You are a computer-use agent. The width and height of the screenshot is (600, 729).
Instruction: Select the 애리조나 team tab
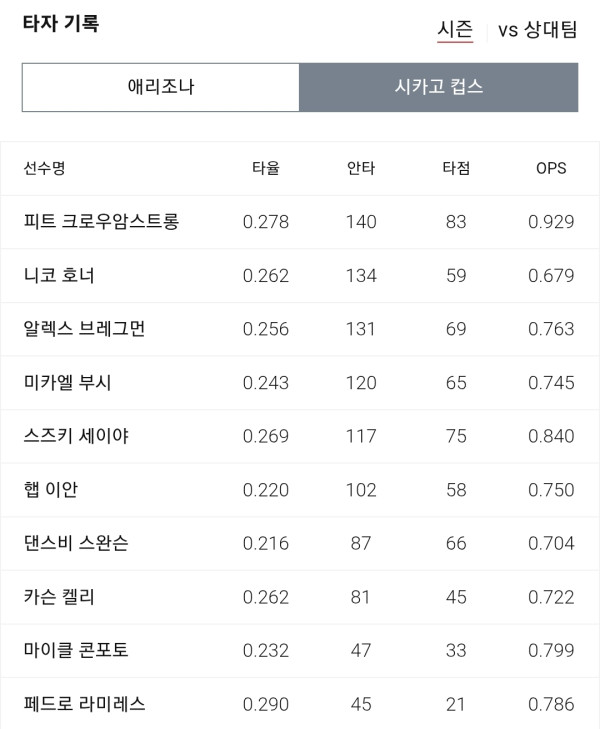coord(161,87)
